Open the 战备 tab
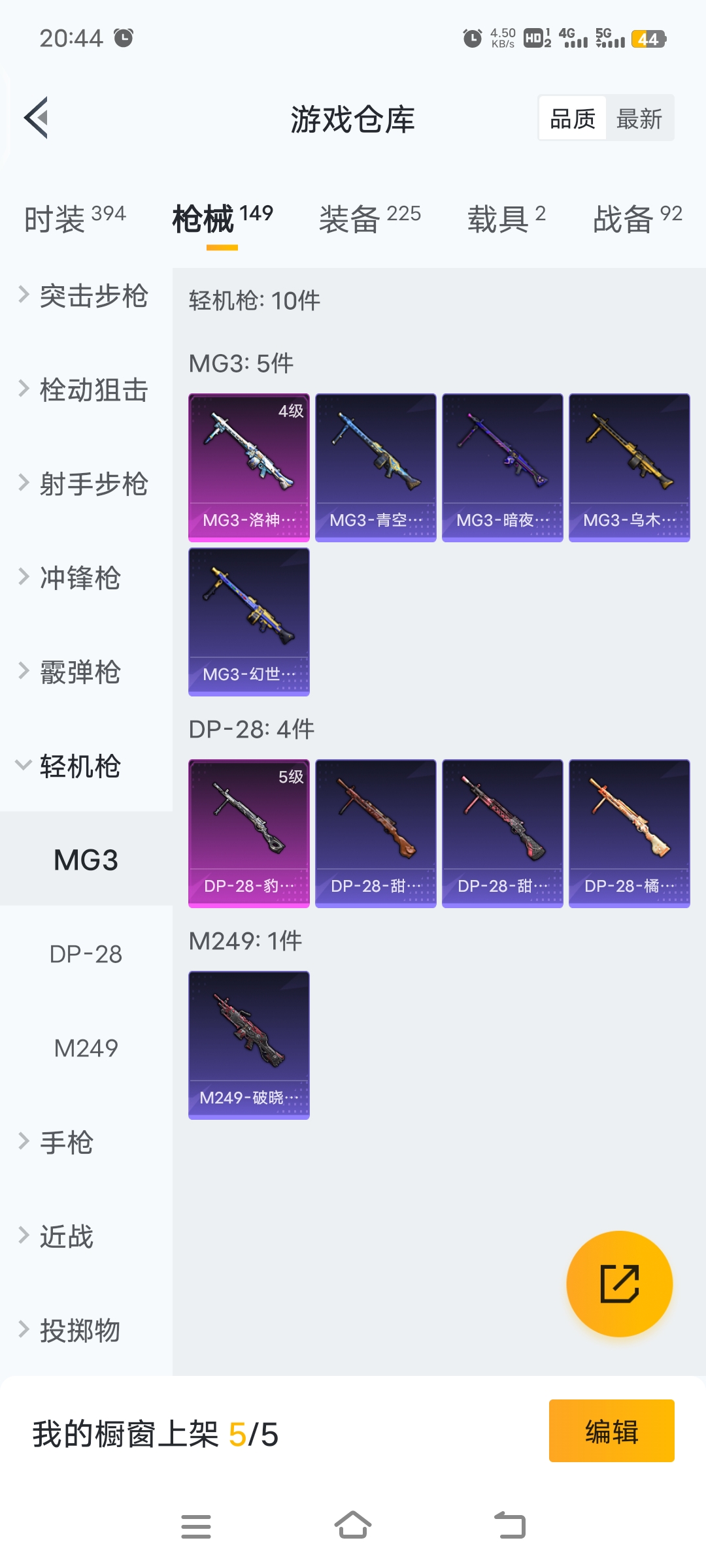This screenshot has width=706, height=1568. point(637,218)
